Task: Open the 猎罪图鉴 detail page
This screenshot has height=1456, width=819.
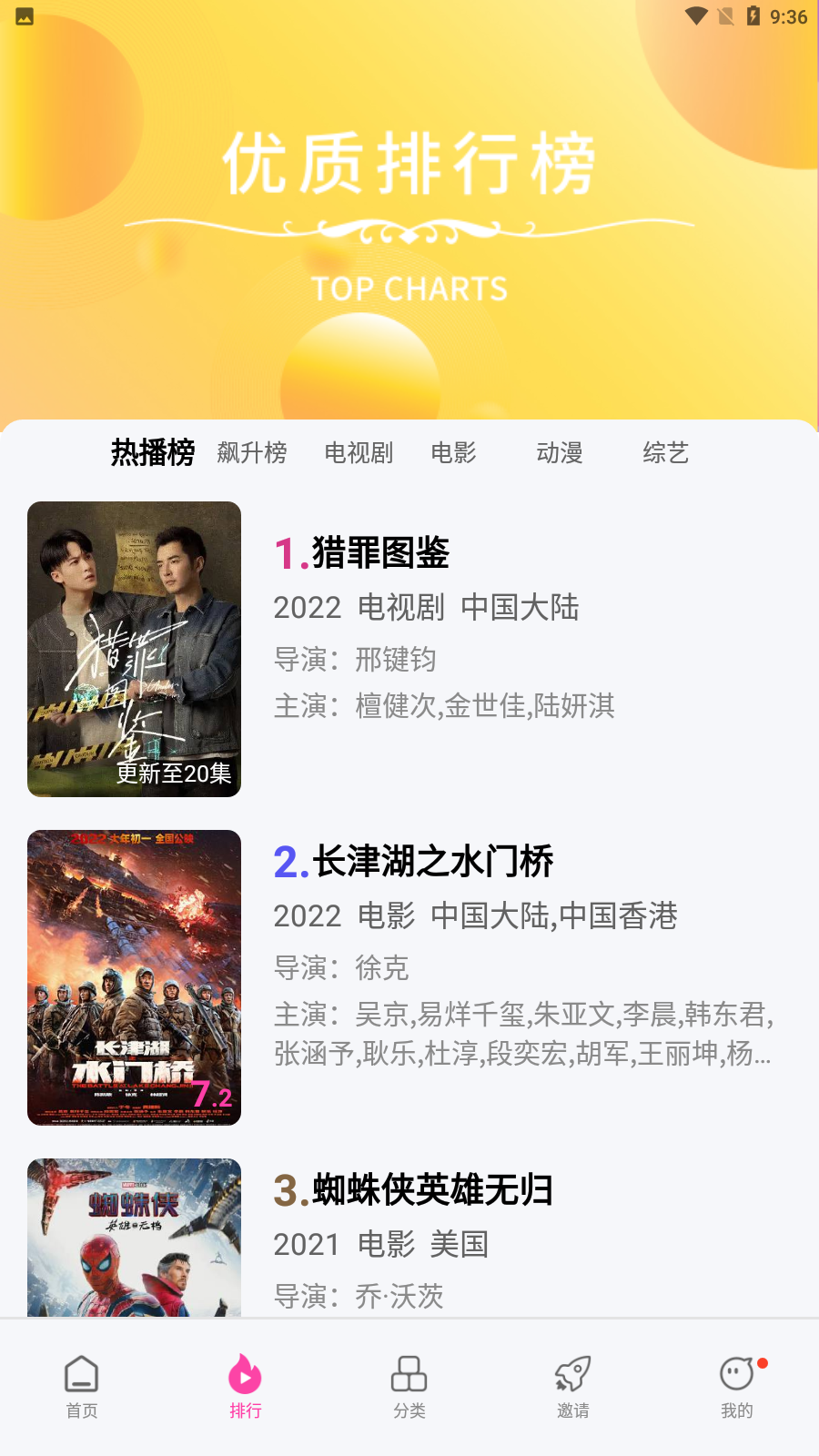Action: pos(379,554)
